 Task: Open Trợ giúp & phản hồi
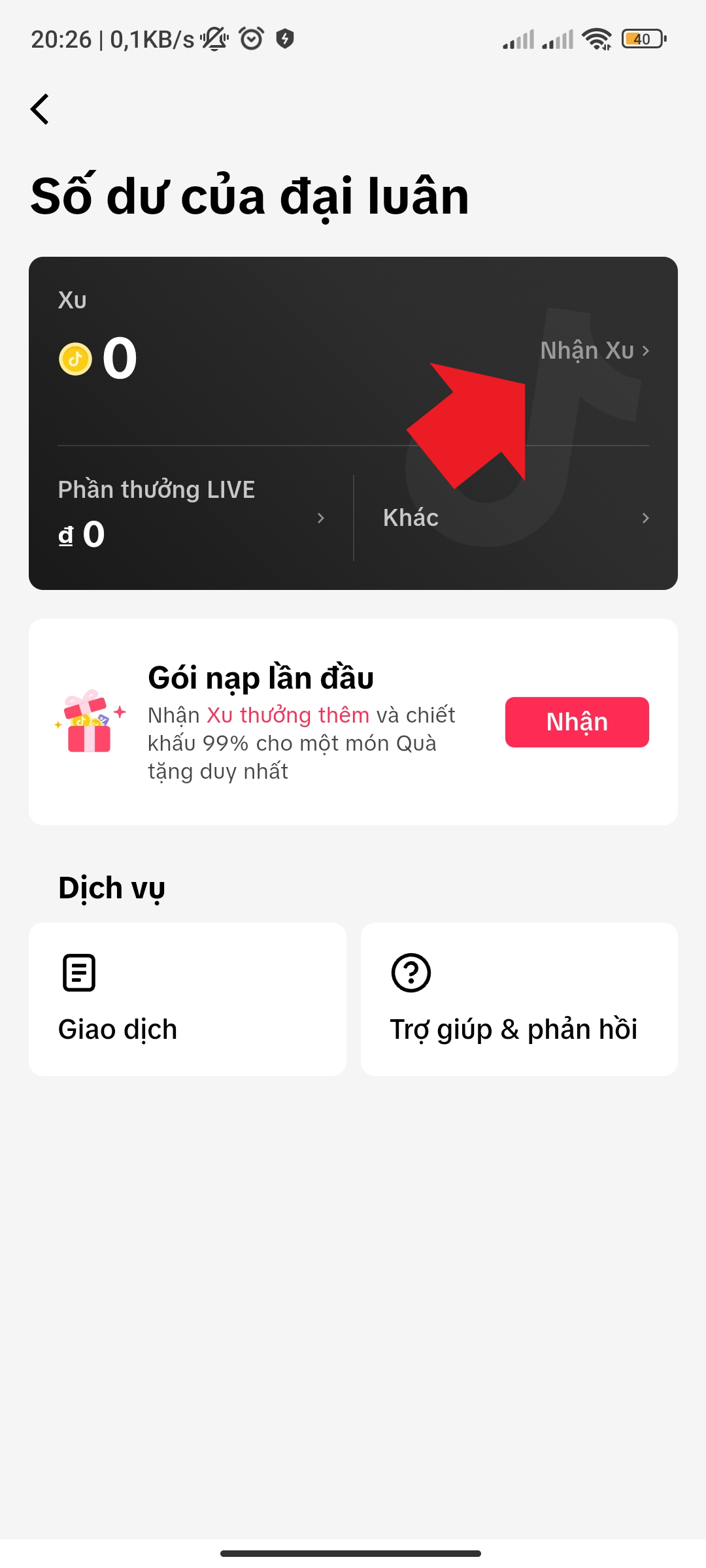(519, 999)
